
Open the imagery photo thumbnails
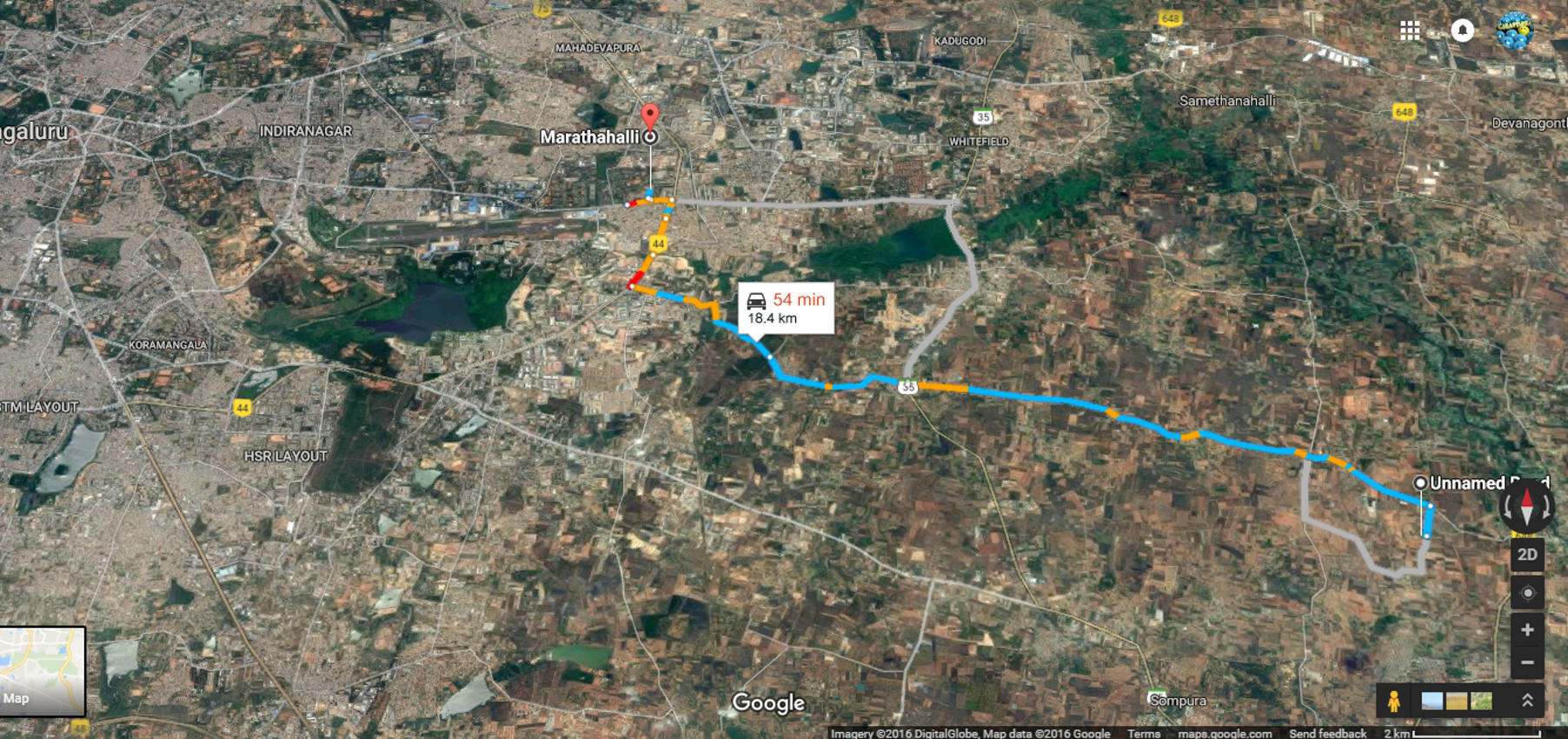coord(1457,701)
